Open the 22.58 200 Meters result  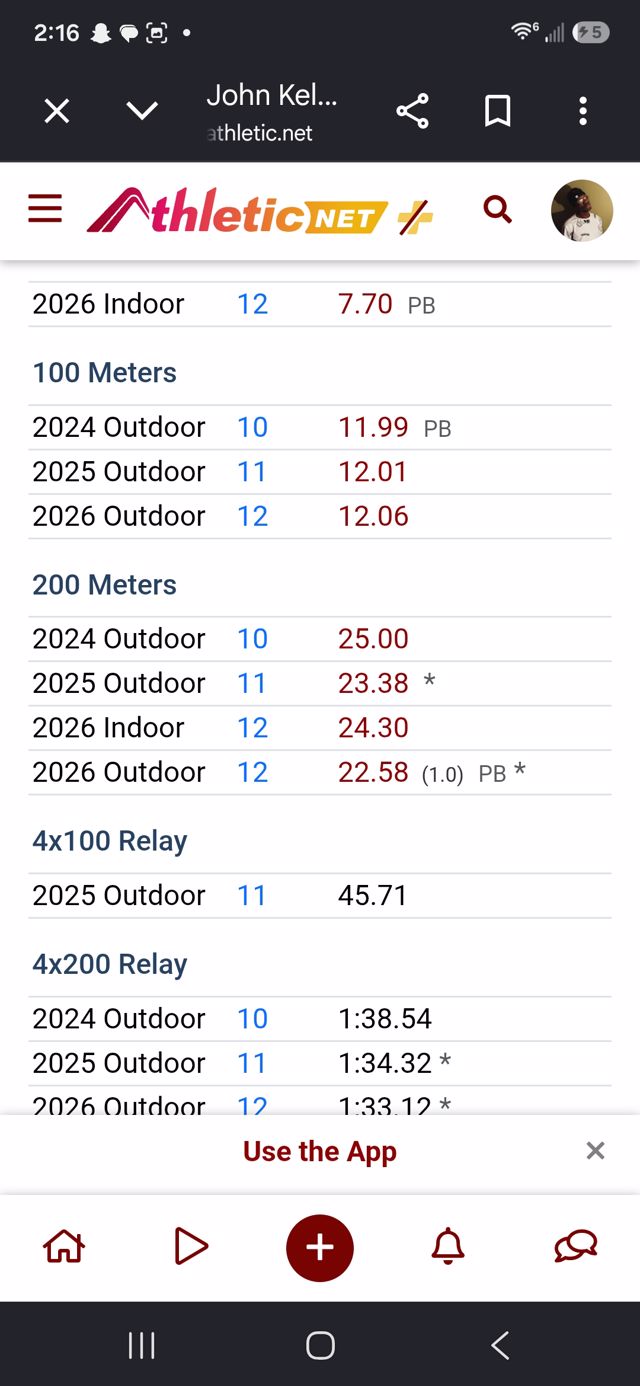pyautogui.click(x=373, y=772)
